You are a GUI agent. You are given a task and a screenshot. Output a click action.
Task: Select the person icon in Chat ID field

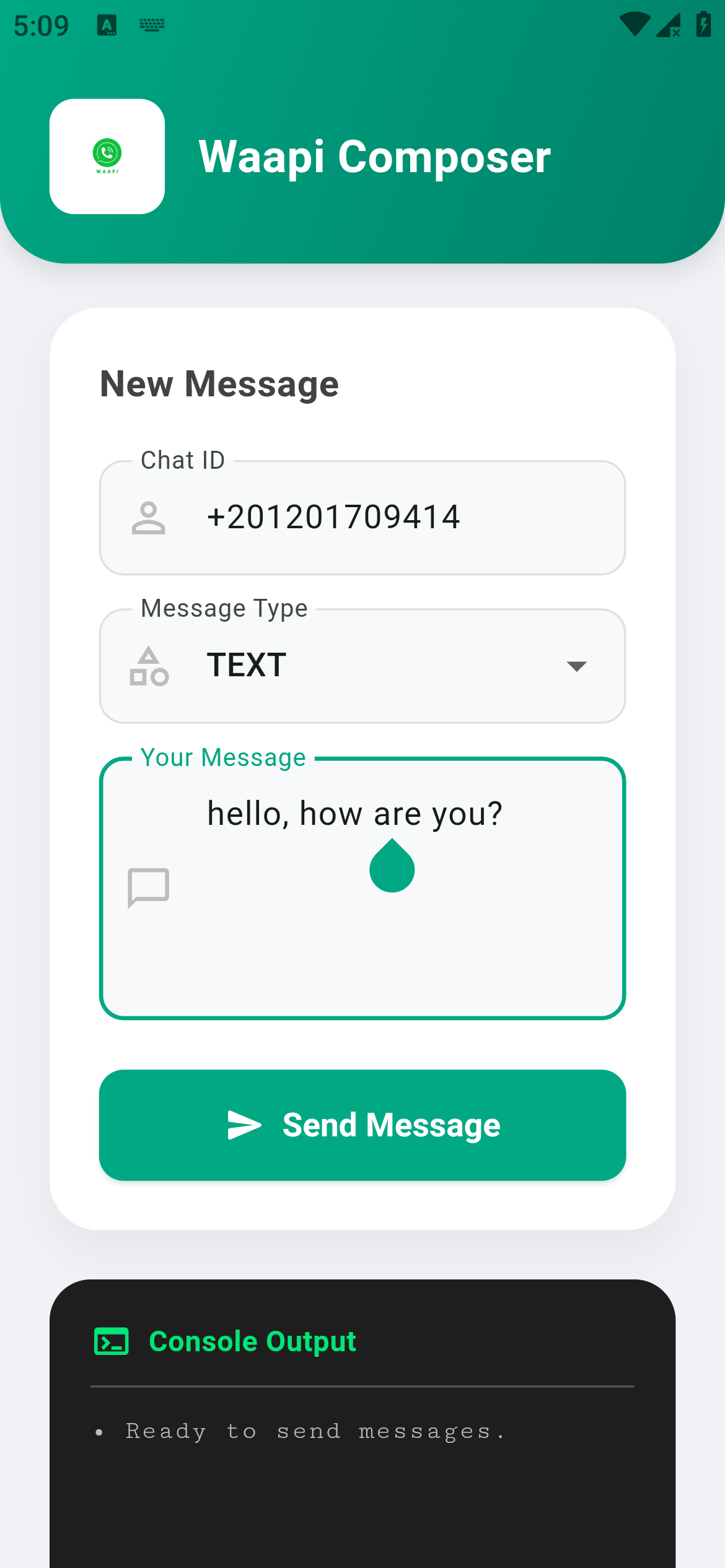150,518
